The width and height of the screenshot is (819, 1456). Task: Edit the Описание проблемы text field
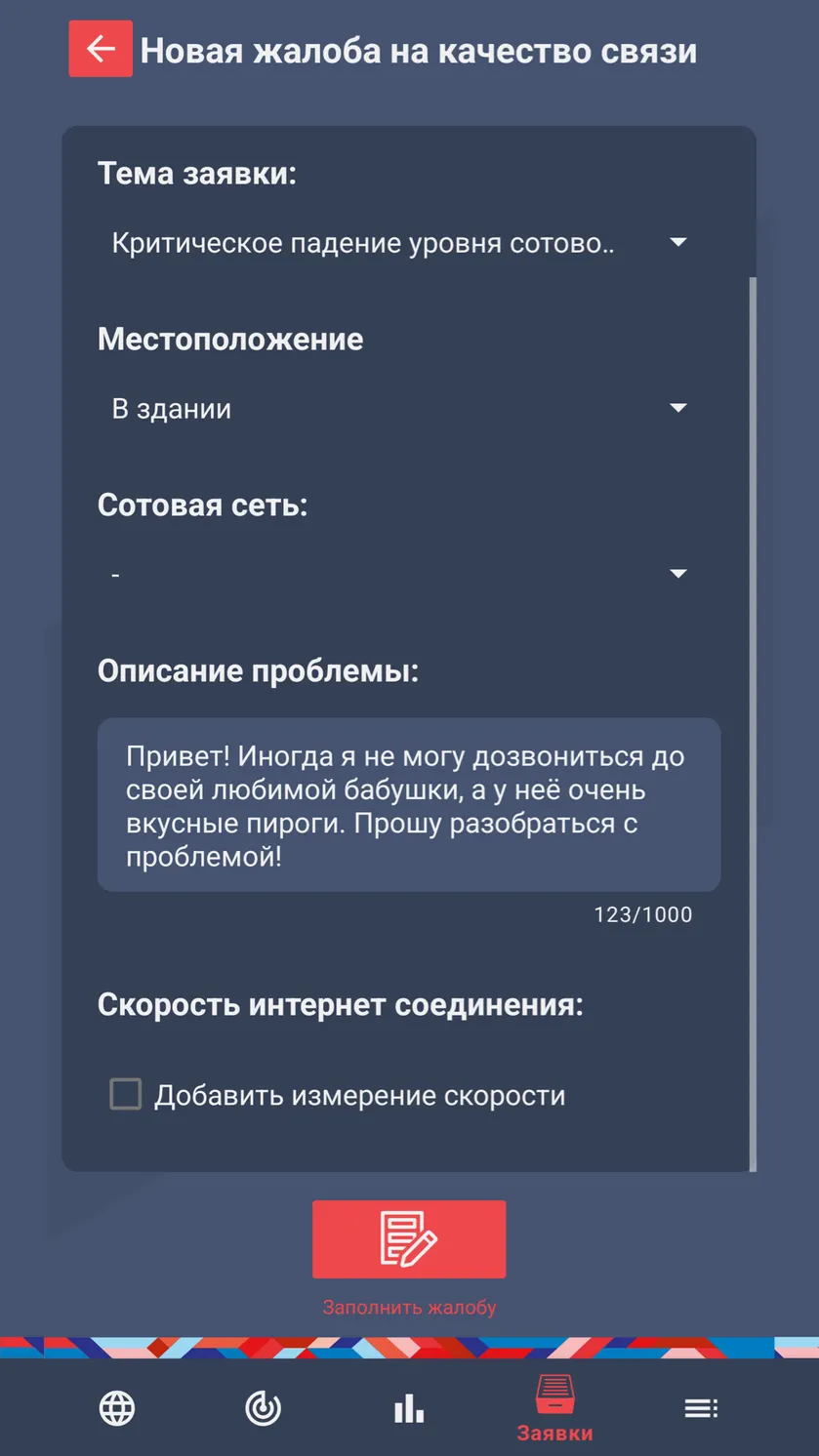[x=409, y=805]
